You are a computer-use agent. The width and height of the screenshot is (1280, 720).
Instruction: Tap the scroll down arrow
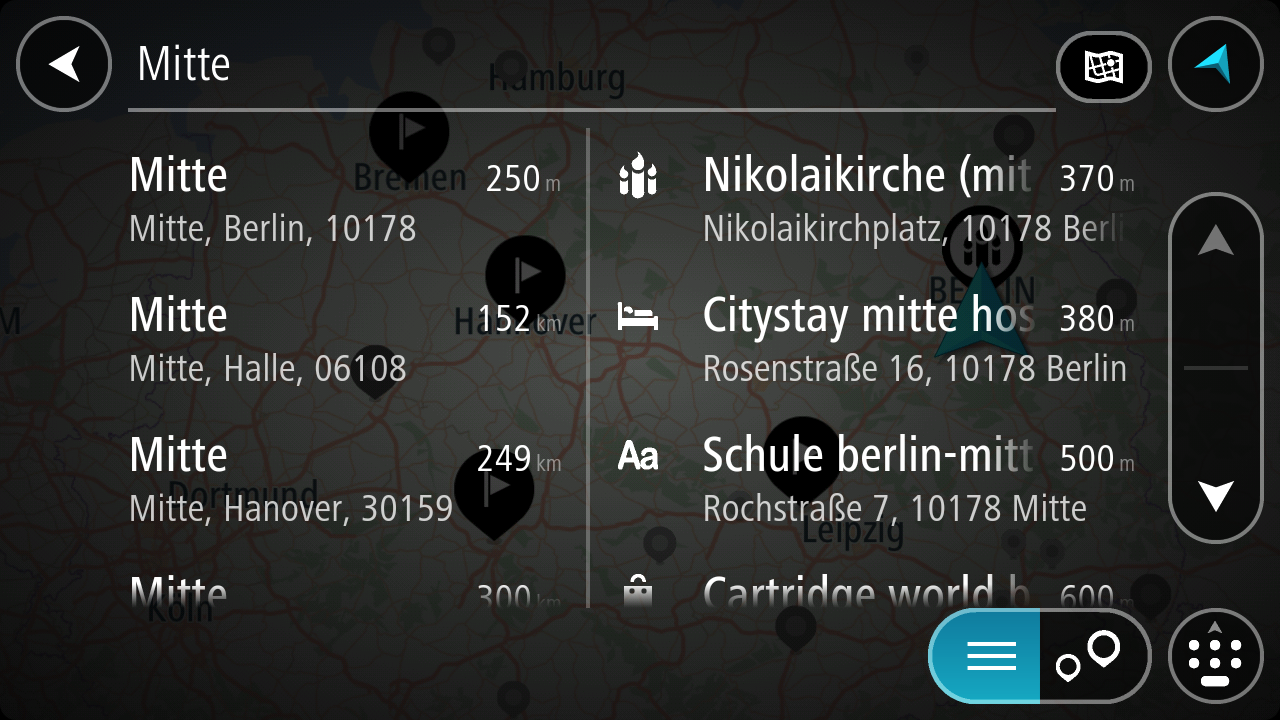(x=1215, y=496)
